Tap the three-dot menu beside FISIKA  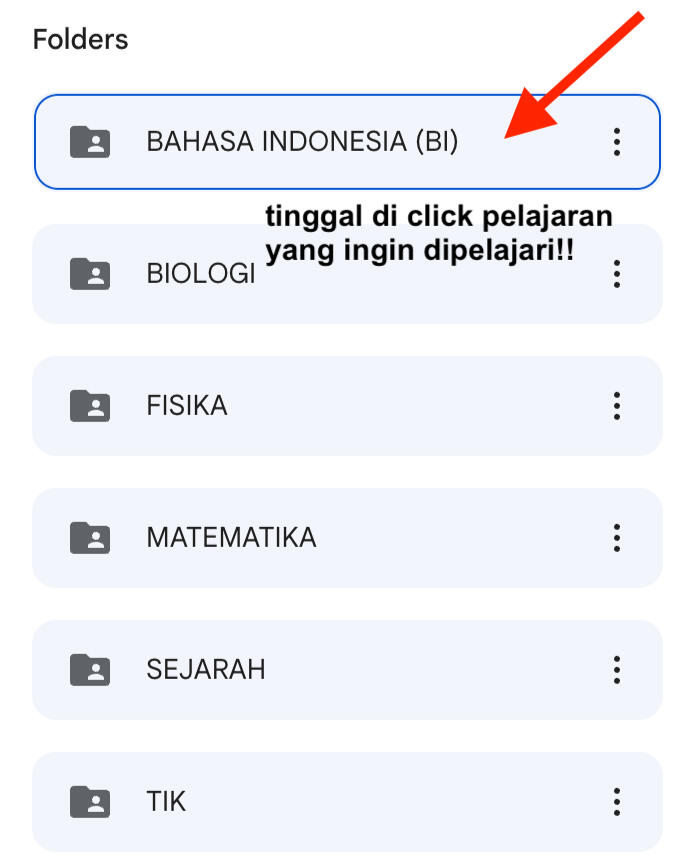617,406
